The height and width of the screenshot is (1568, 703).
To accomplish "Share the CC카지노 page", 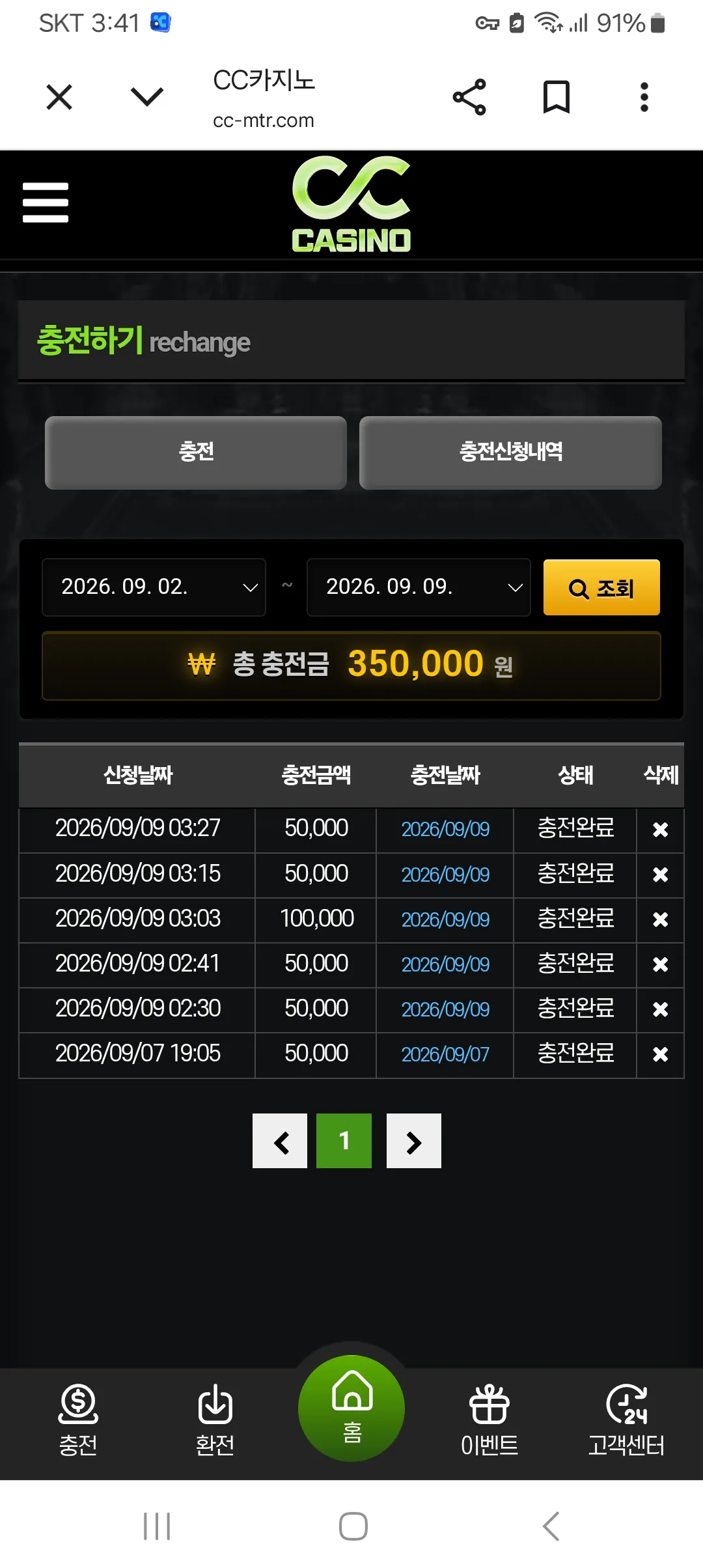I will coord(469,98).
